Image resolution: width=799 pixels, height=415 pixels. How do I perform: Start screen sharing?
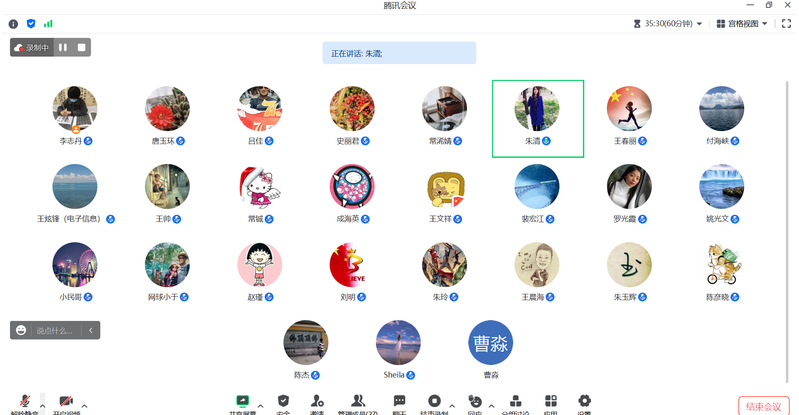[241, 401]
